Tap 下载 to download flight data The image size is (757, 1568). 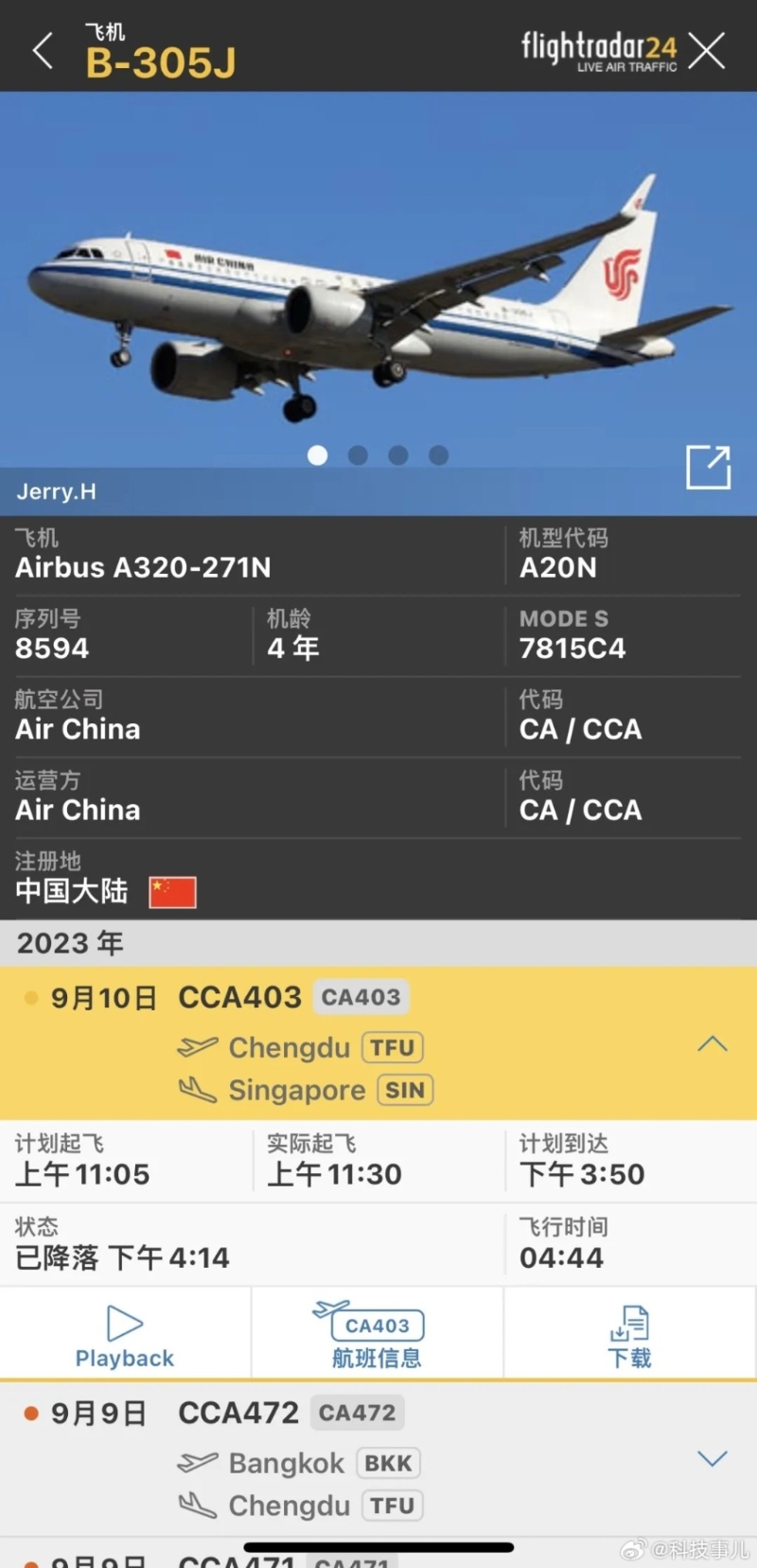629,1335
